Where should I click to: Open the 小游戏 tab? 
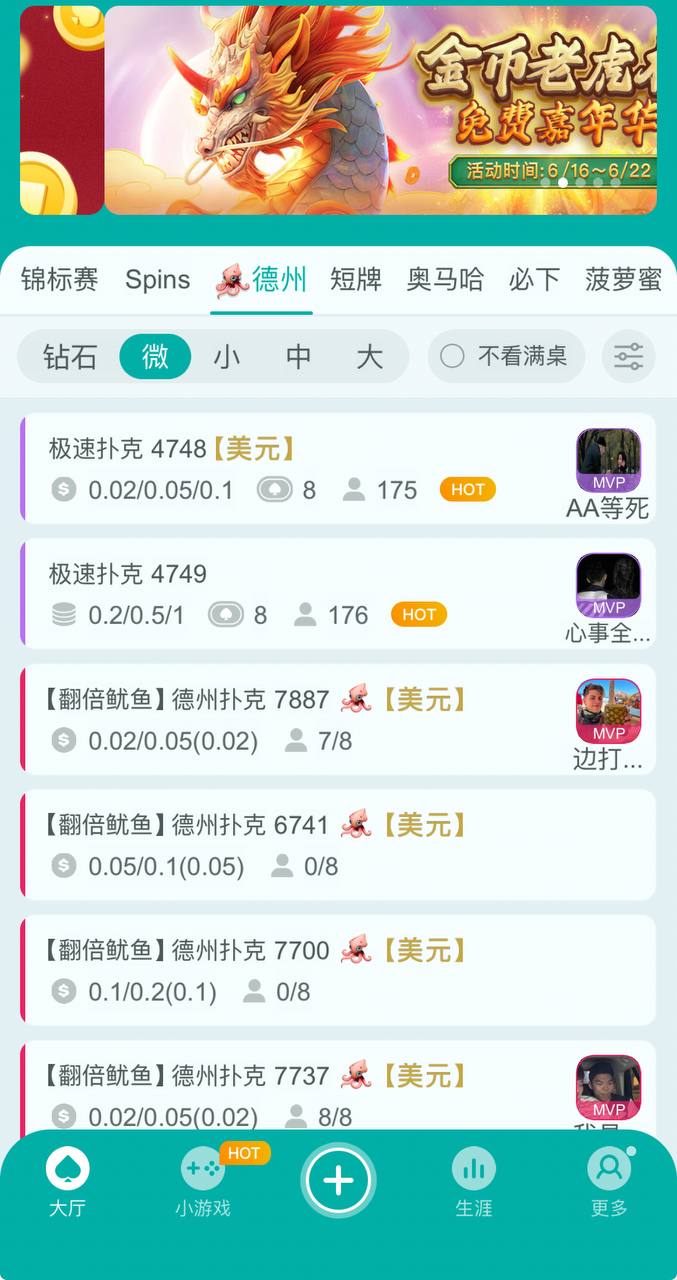click(203, 1182)
